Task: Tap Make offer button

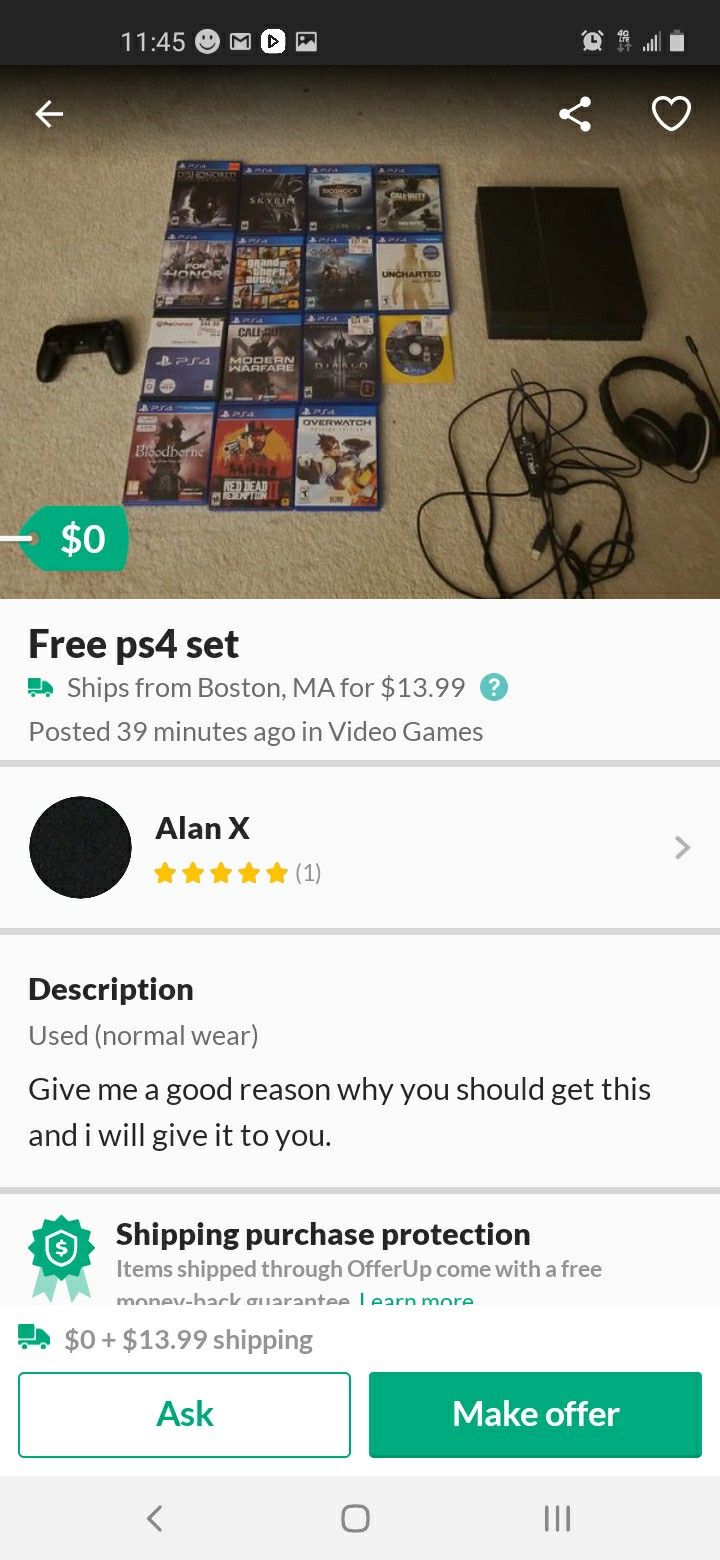Action: pos(535,1414)
